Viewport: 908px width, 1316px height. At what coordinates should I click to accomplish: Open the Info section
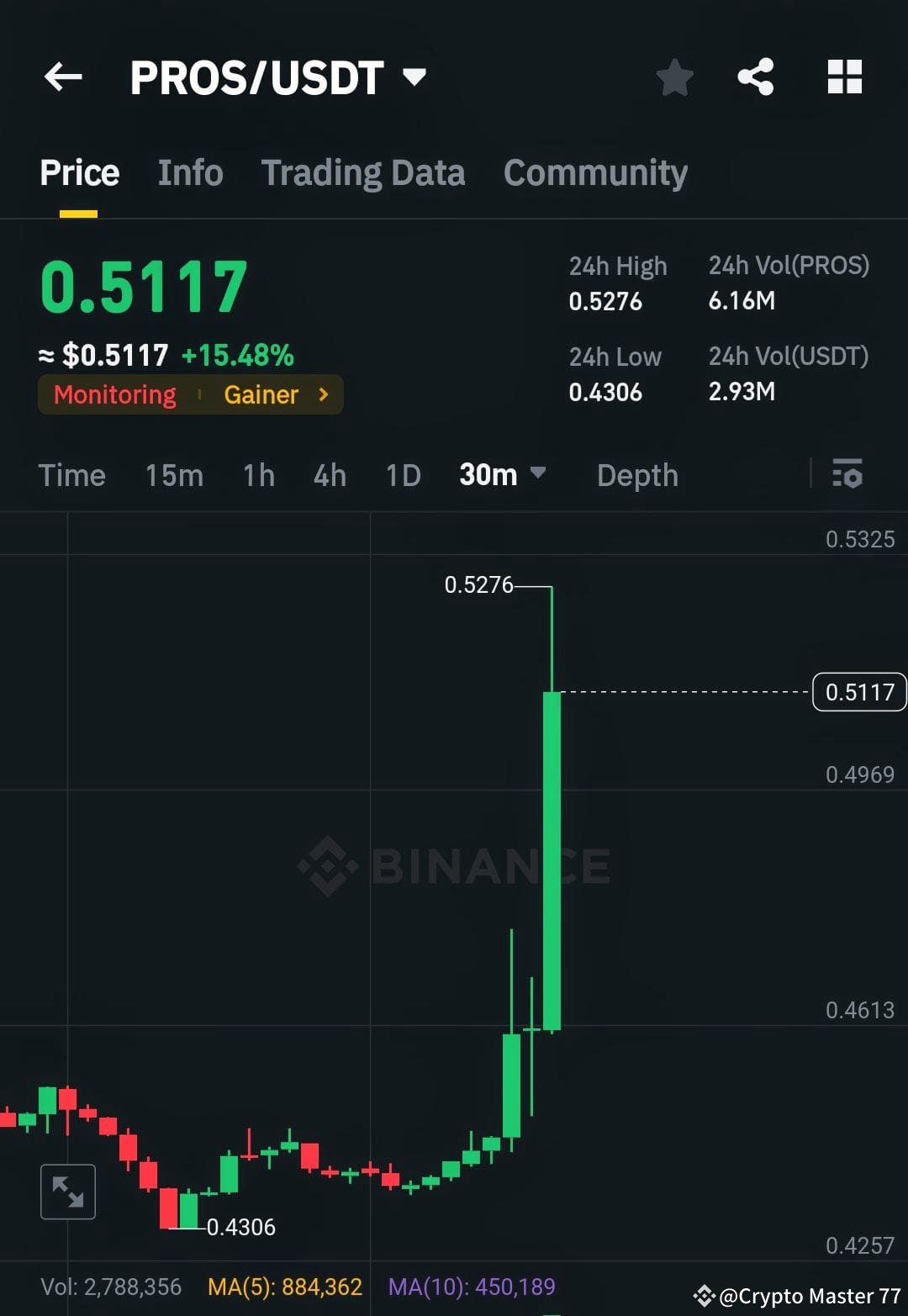click(190, 172)
